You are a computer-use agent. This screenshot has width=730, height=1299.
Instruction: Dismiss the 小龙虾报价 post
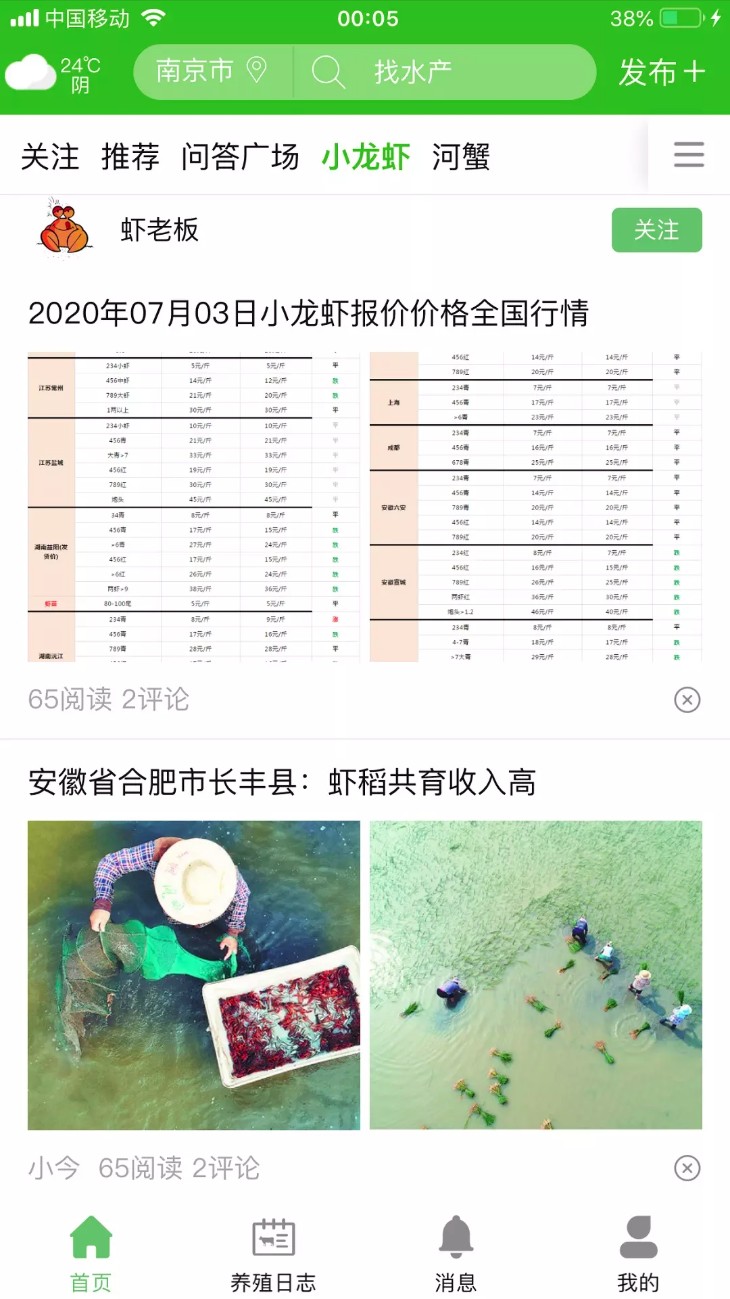[687, 700]
